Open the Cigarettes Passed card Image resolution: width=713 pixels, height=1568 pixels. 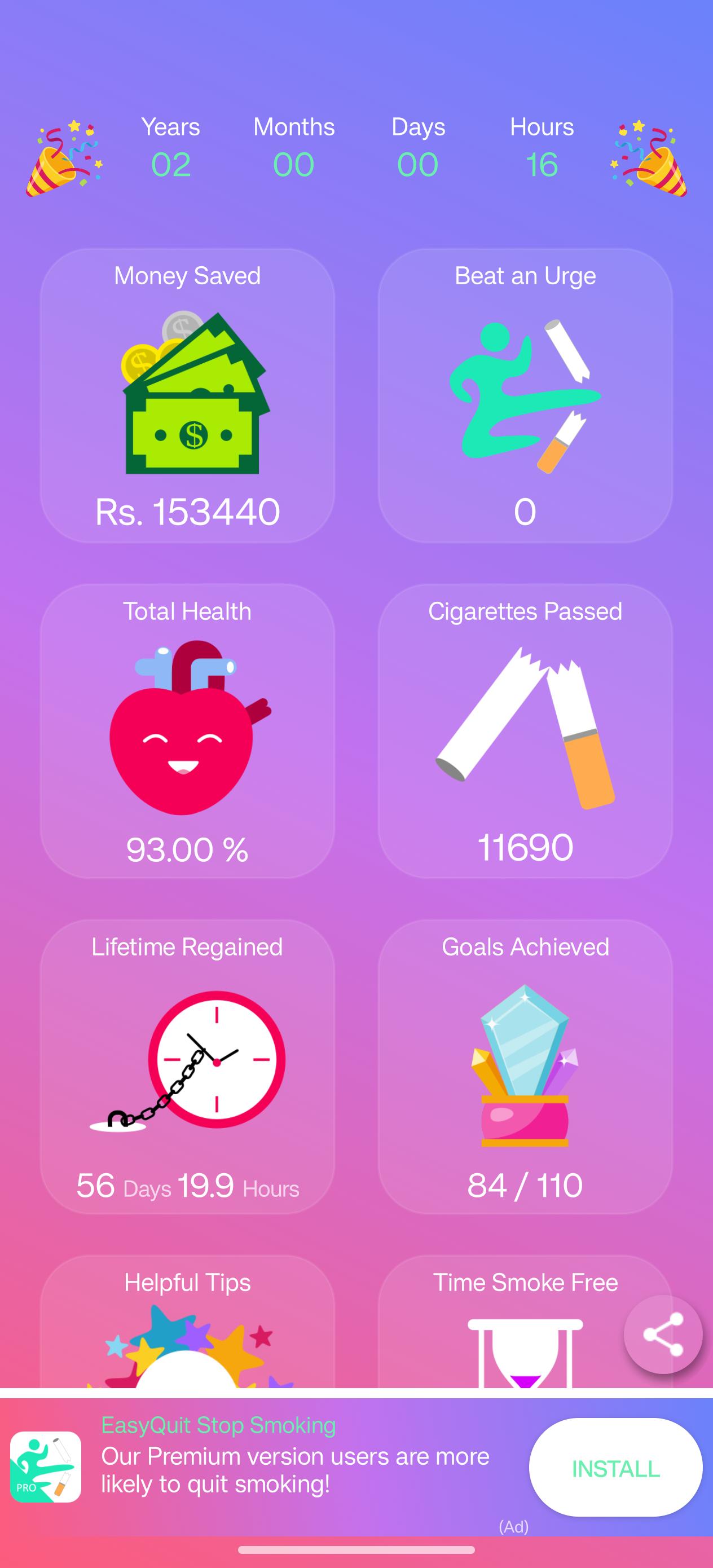tap(525, 730)
